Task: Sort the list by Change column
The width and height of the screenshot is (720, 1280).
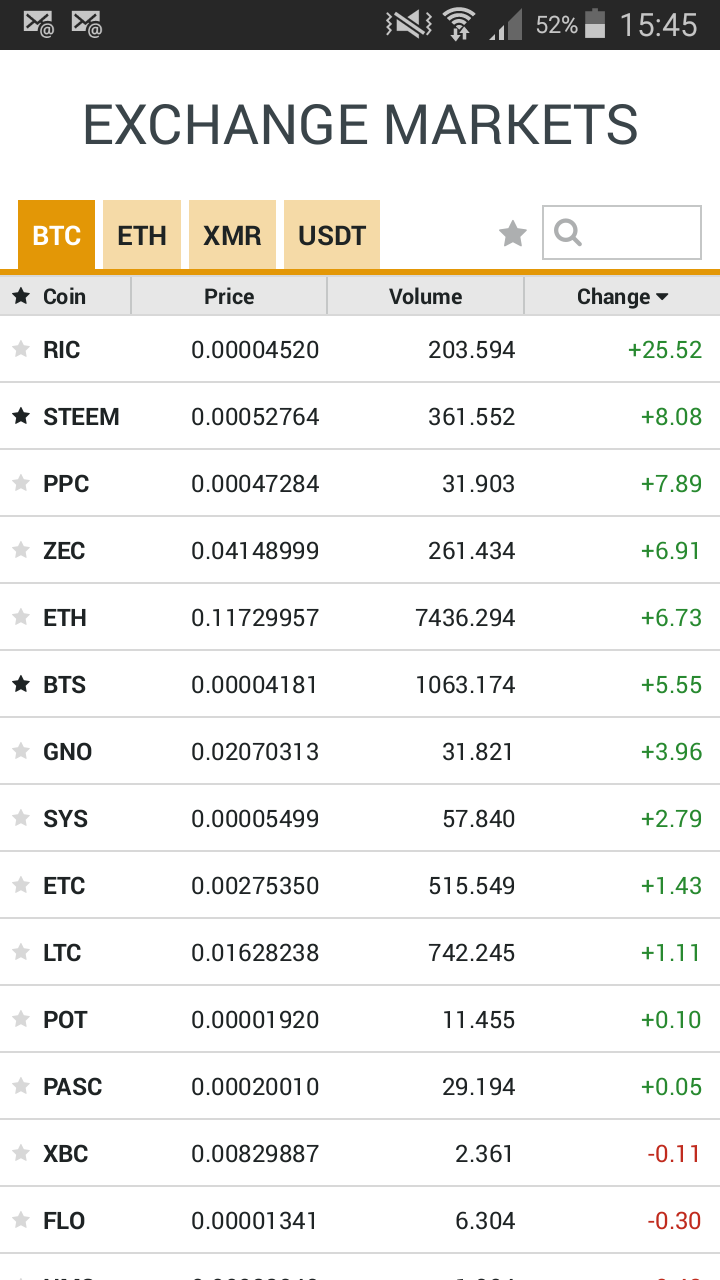Action: coord(622,296)
